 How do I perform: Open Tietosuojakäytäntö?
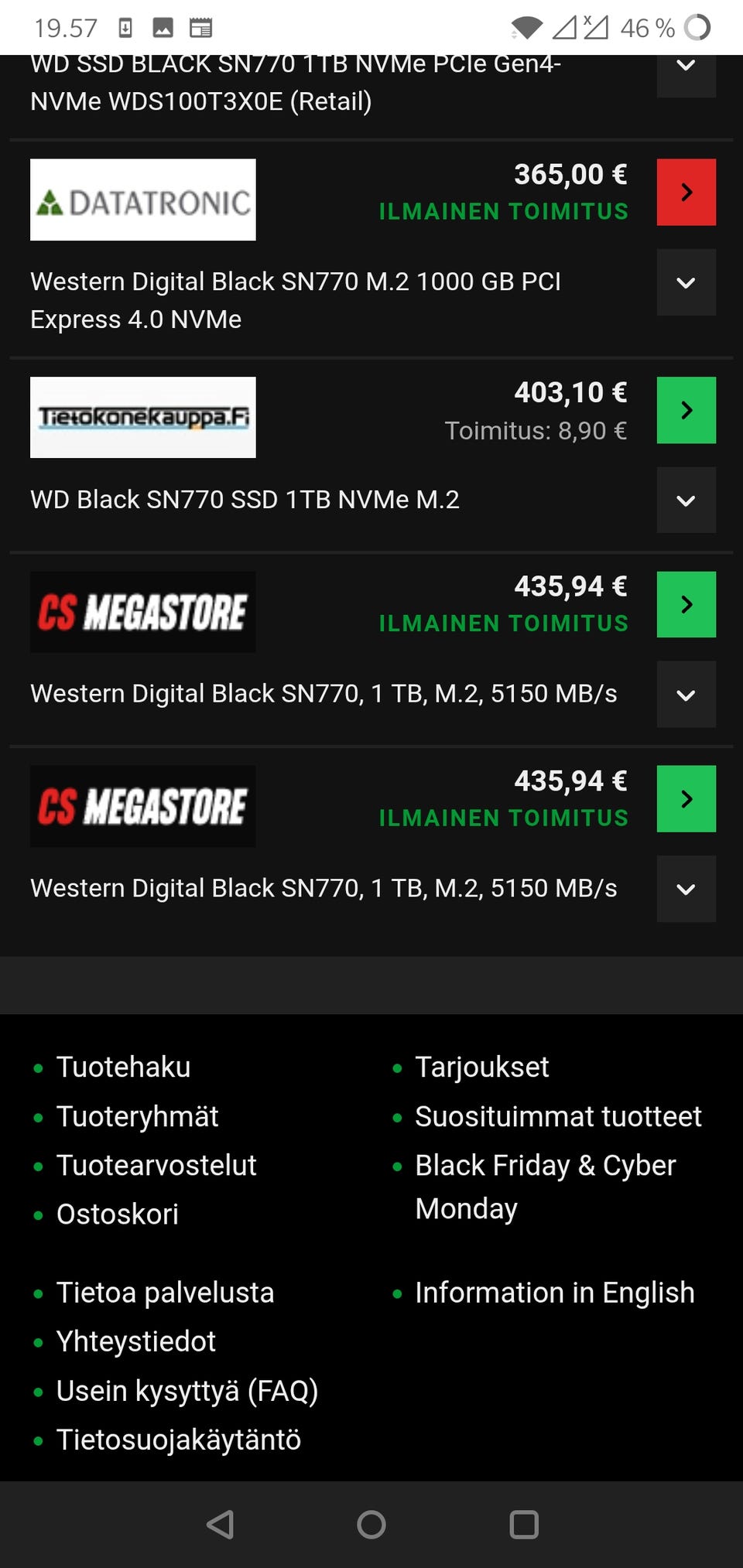(178, 1440)
